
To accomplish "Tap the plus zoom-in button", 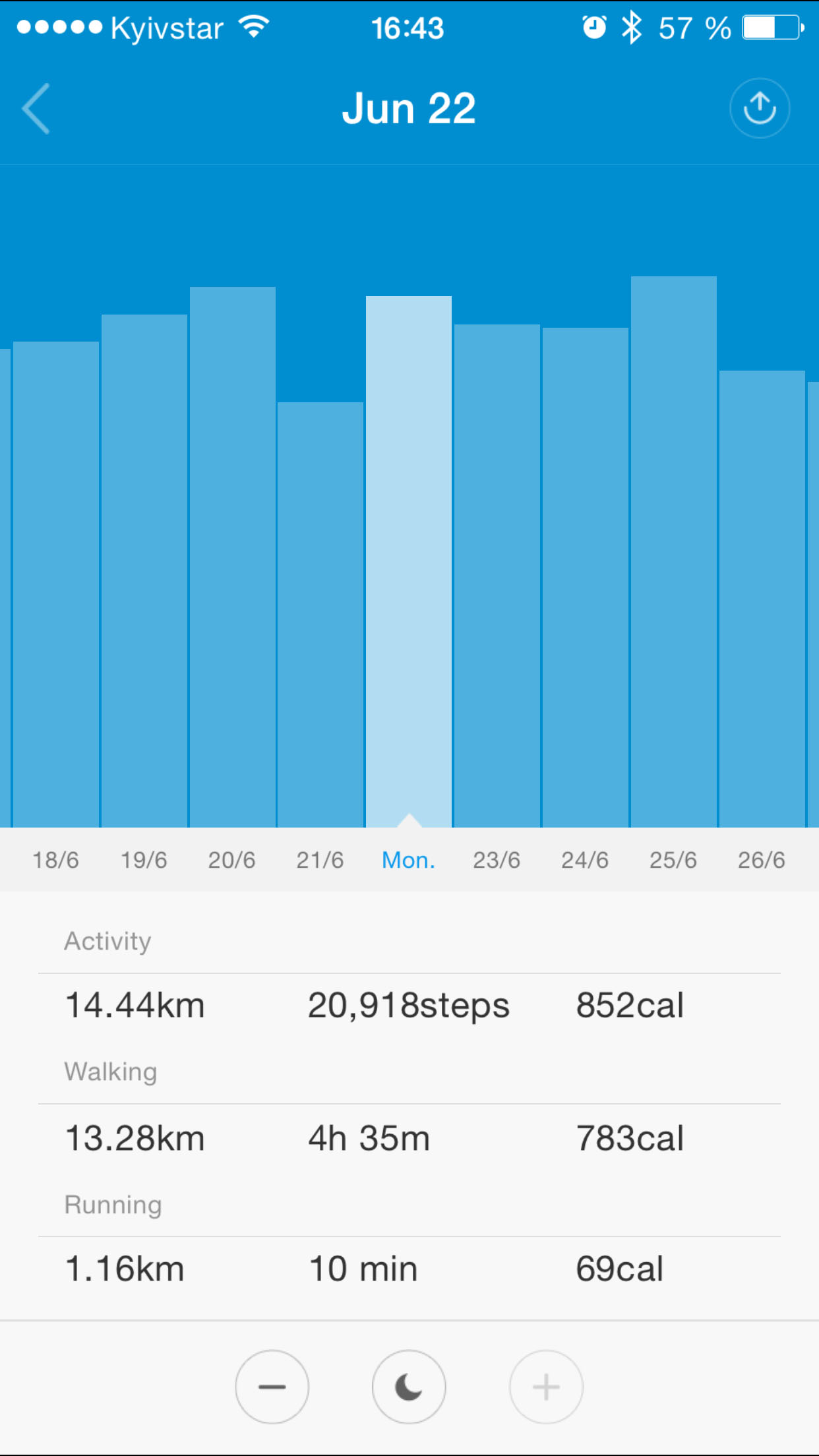I will coord(546,1387).
